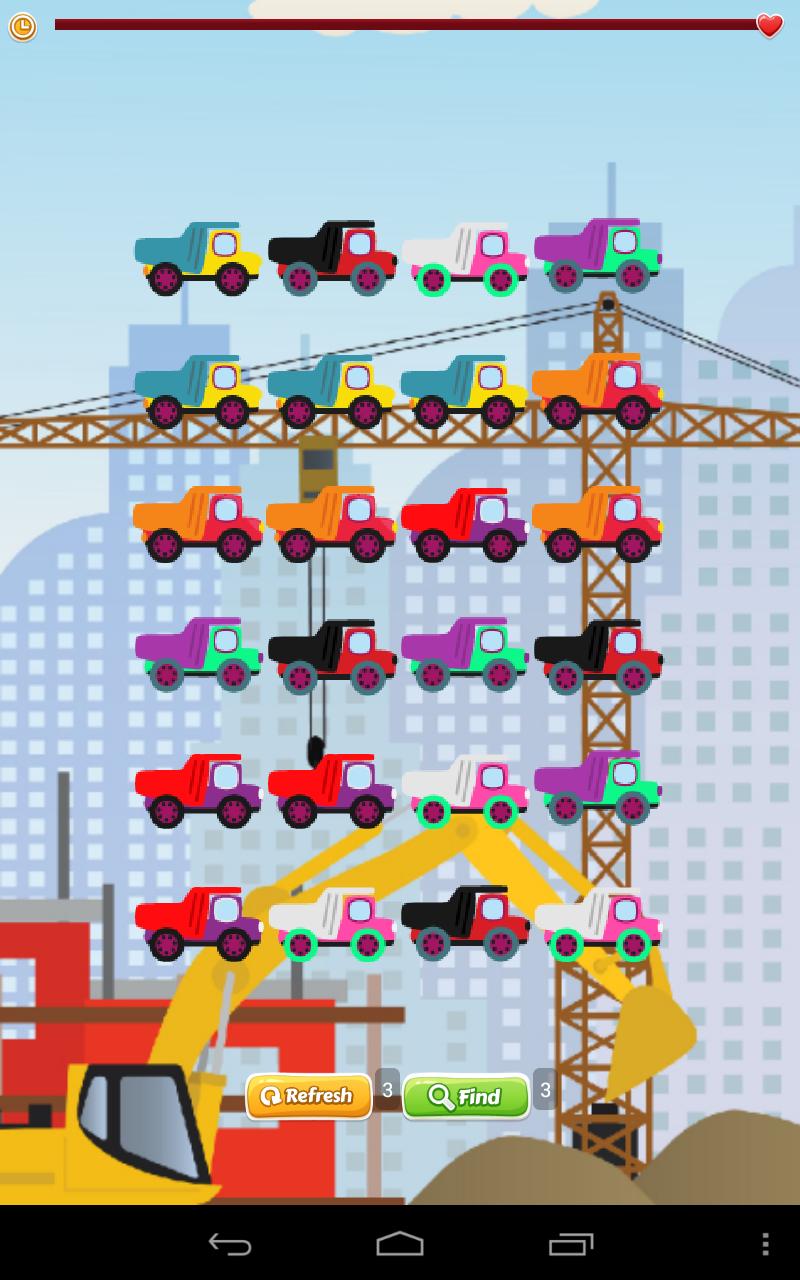The width and height of the screenshot is (800, 1280).
Task: Click the red timer progress bar at top
Action: [x=400, y=28]
